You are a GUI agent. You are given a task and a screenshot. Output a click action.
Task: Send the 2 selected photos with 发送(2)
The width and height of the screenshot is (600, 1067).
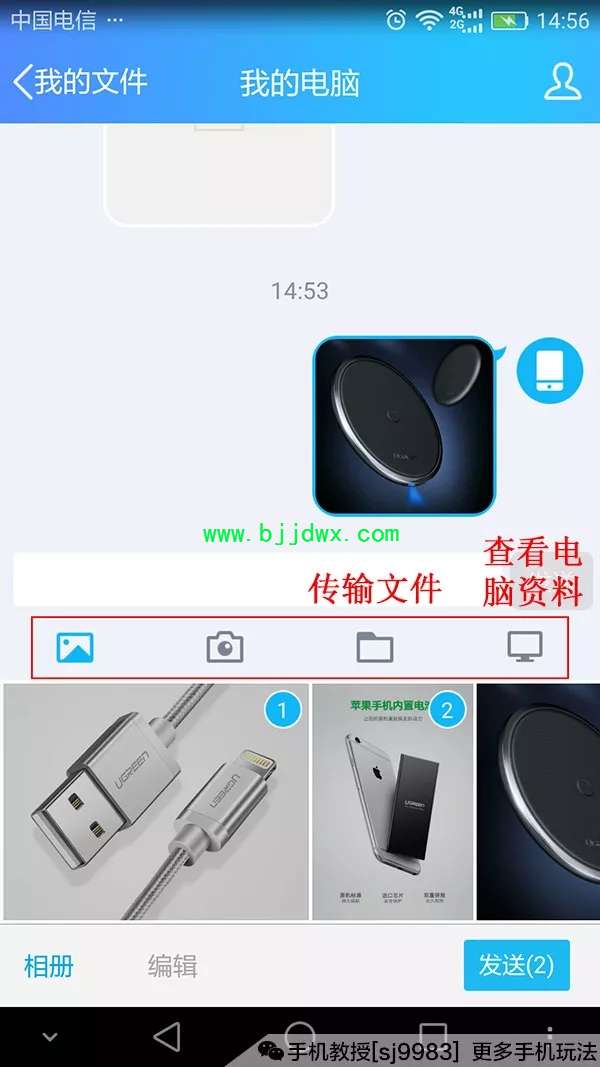coord(516,965)
